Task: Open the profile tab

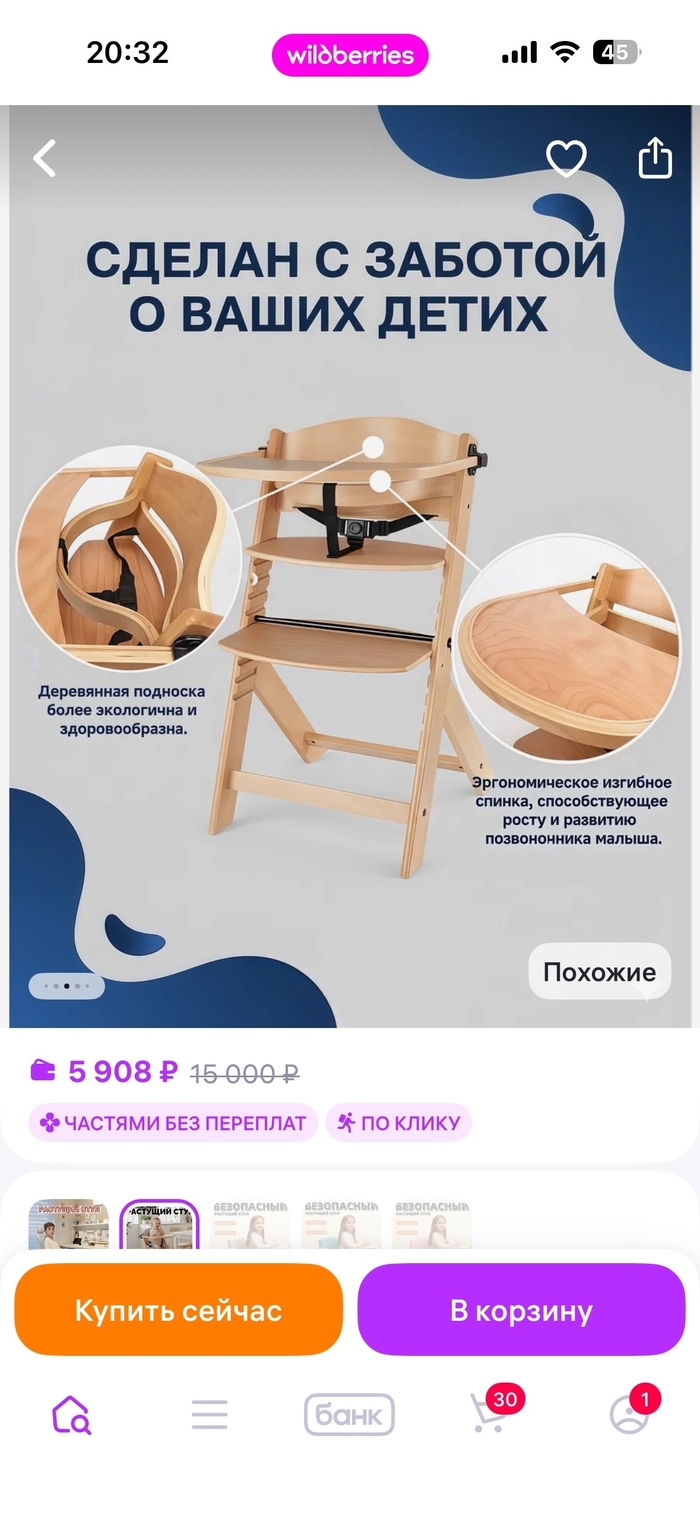Action: (x=629, y=1415)
